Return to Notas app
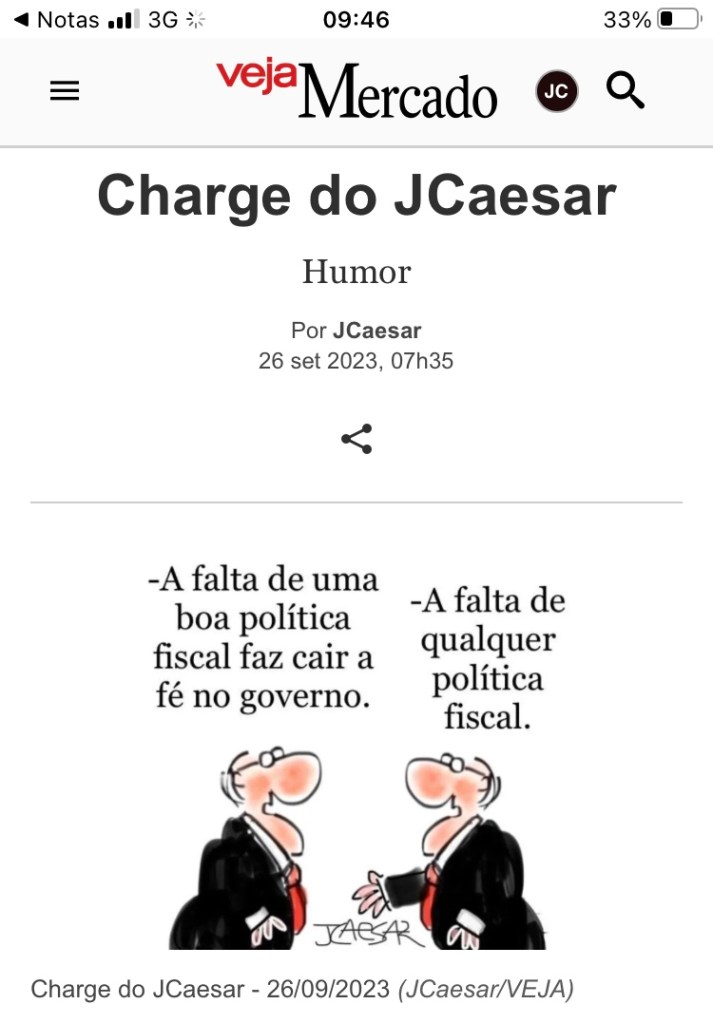The height and width of the screenshot is (1023, 713). [x=56, y=19]
